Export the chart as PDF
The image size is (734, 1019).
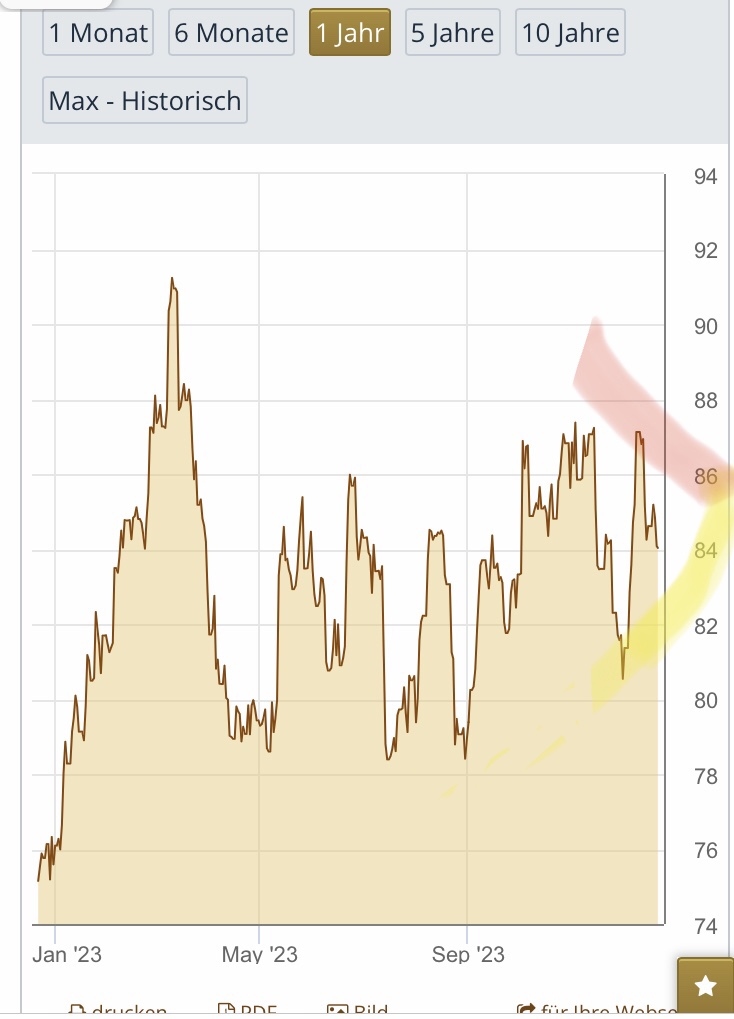click(x=247, y=1011)
